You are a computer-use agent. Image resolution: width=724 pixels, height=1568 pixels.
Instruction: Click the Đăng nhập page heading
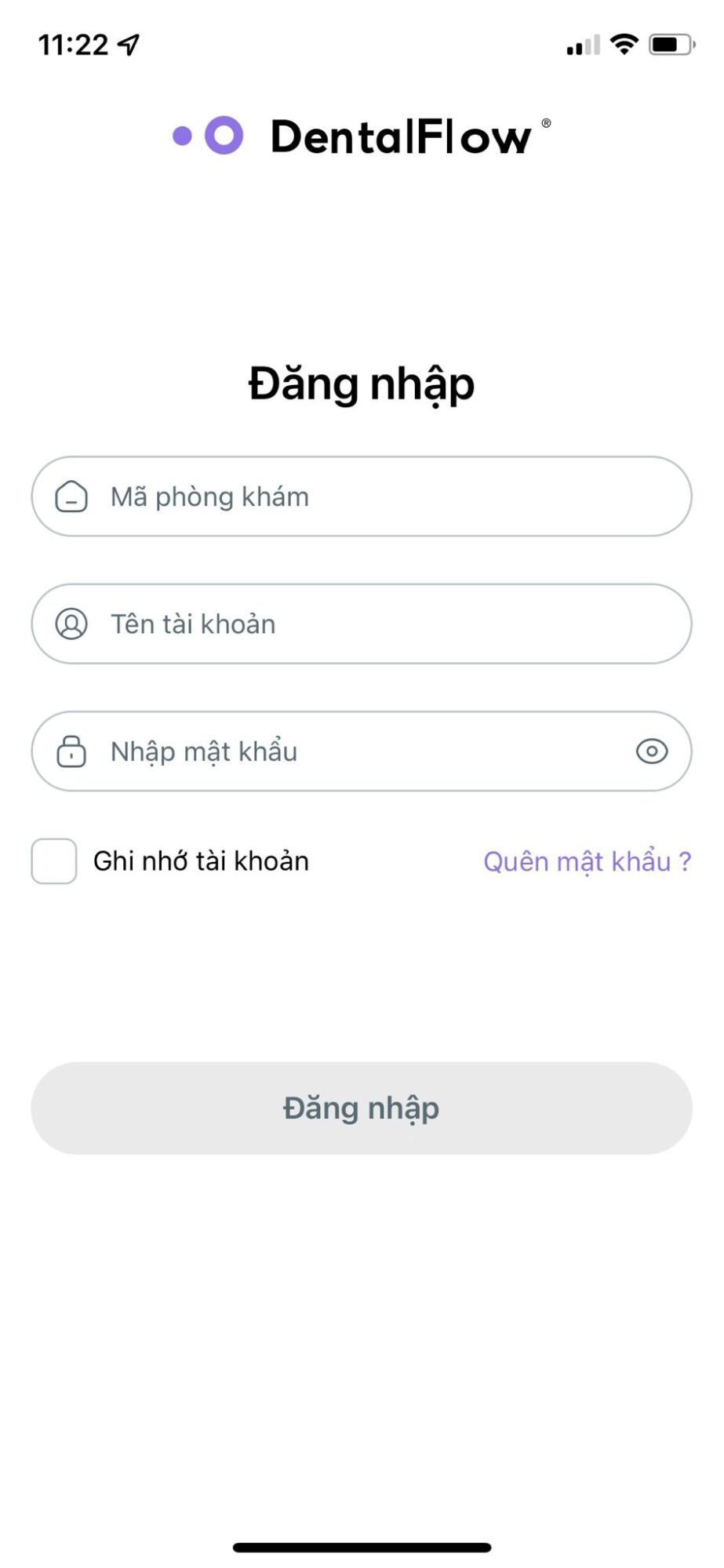(x=361, y=384)
